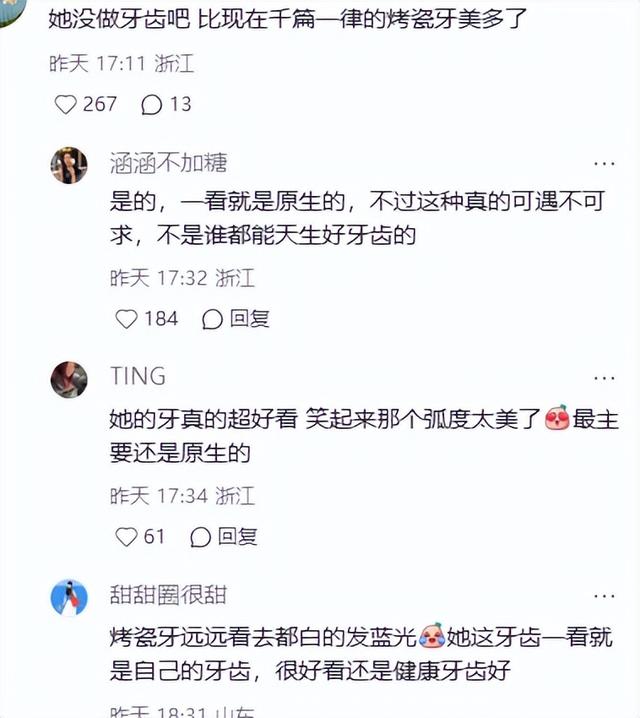640x718 pixels.
Task: Open the 13 replies on the top comment
Action: coord(153,104)
